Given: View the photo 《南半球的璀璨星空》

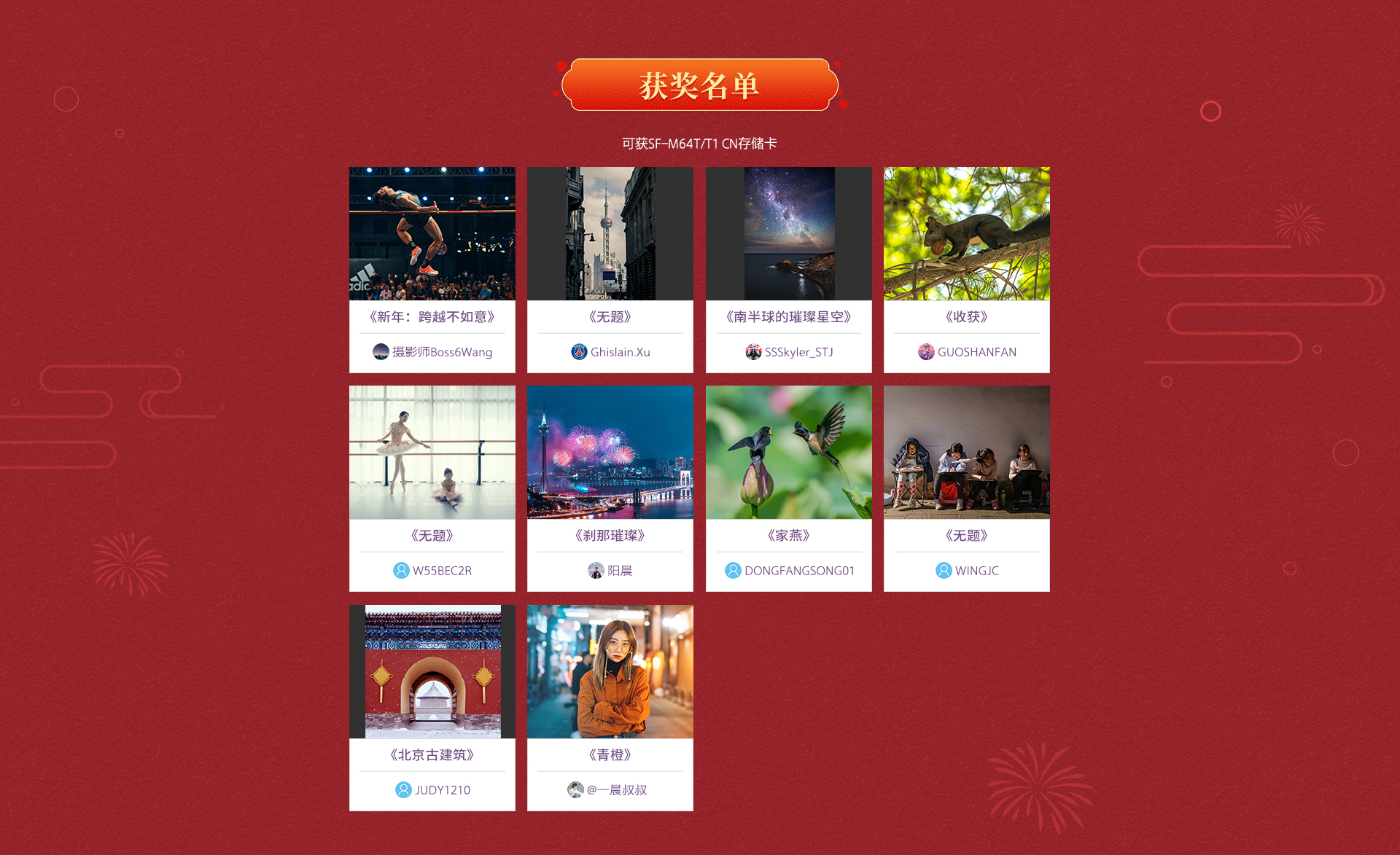Looking at the screenshot, I should (x=788, y=234).
